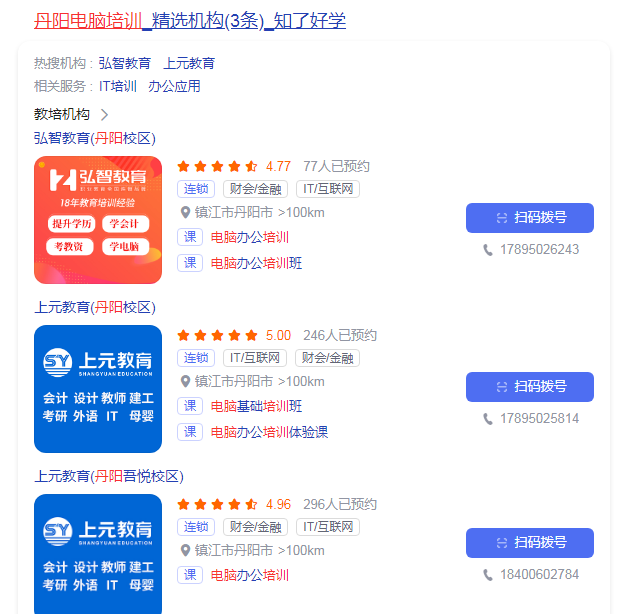Open 上元教育(丹阳吾悦校区) listing
The height and width of the screenshot is (614, 636).
[109, 475]
